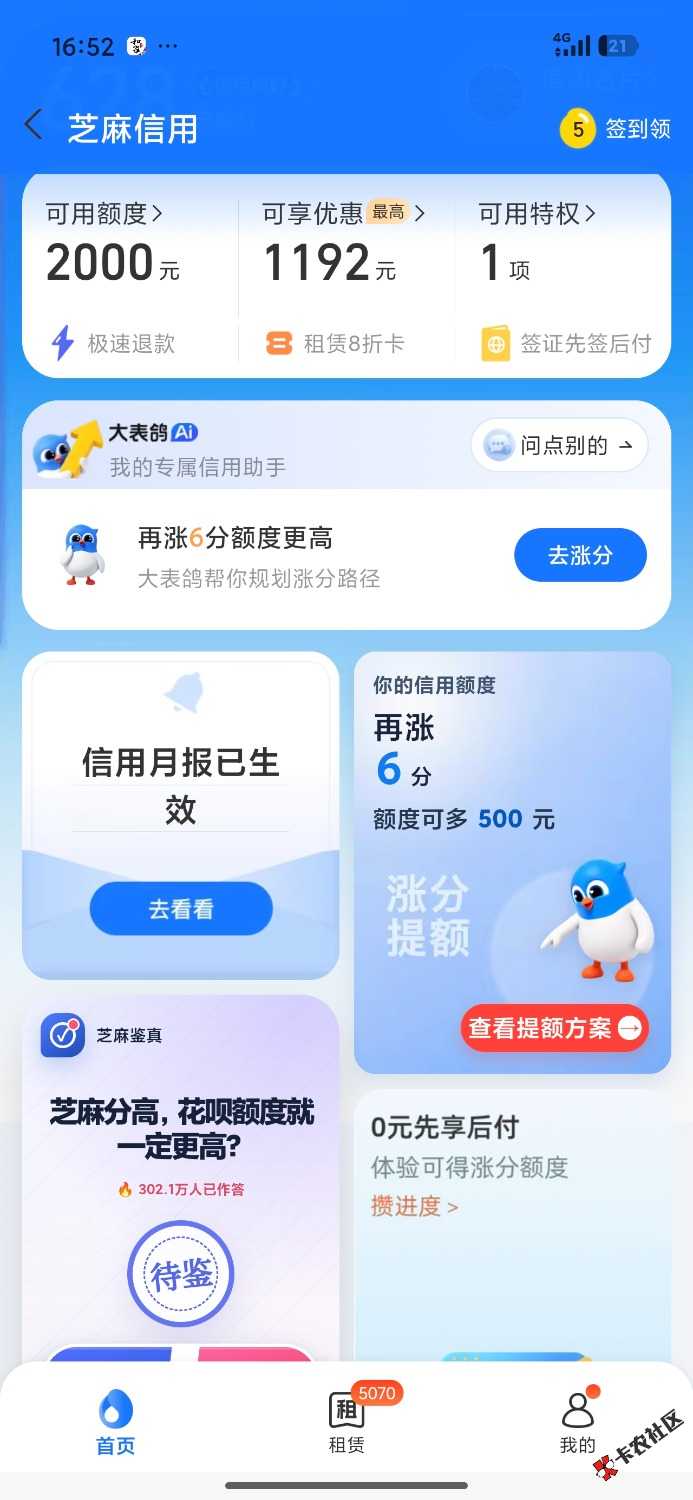Tap 签到领 check-in reward

pyautogui.click(x=615, y=129)
